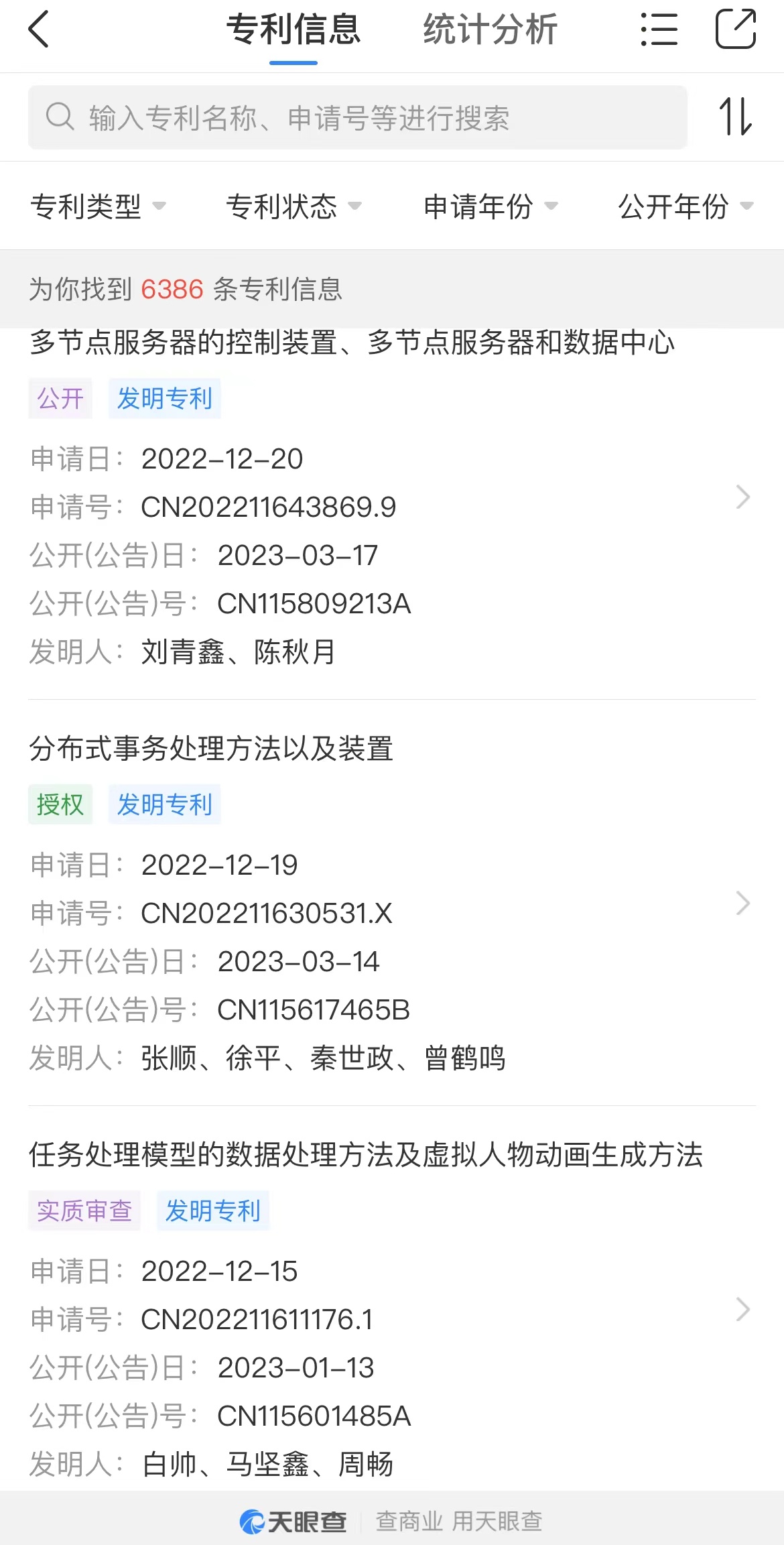784x1545 pixels.
Task: Tap the patent search box
Action: pos(358,117)
